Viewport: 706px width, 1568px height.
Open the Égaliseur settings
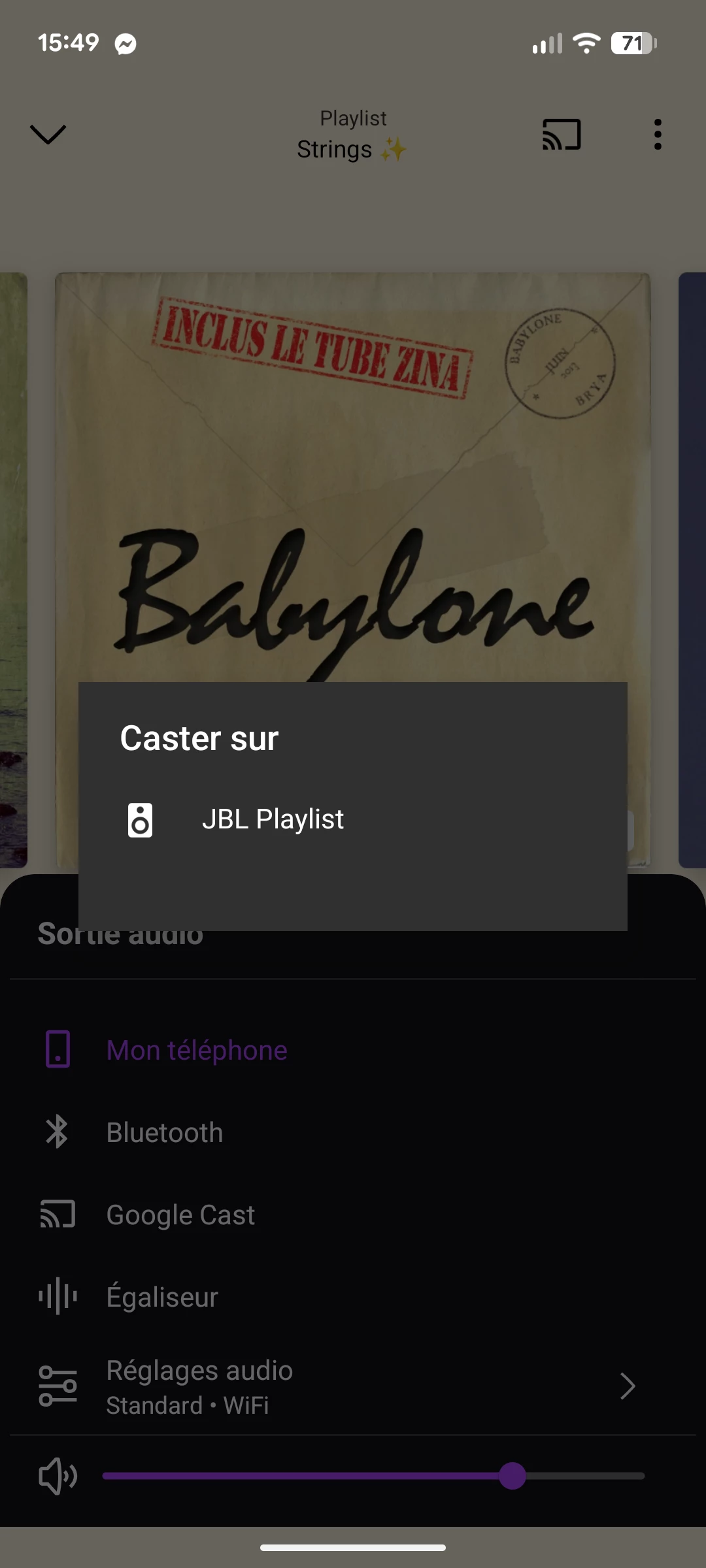162,1297
